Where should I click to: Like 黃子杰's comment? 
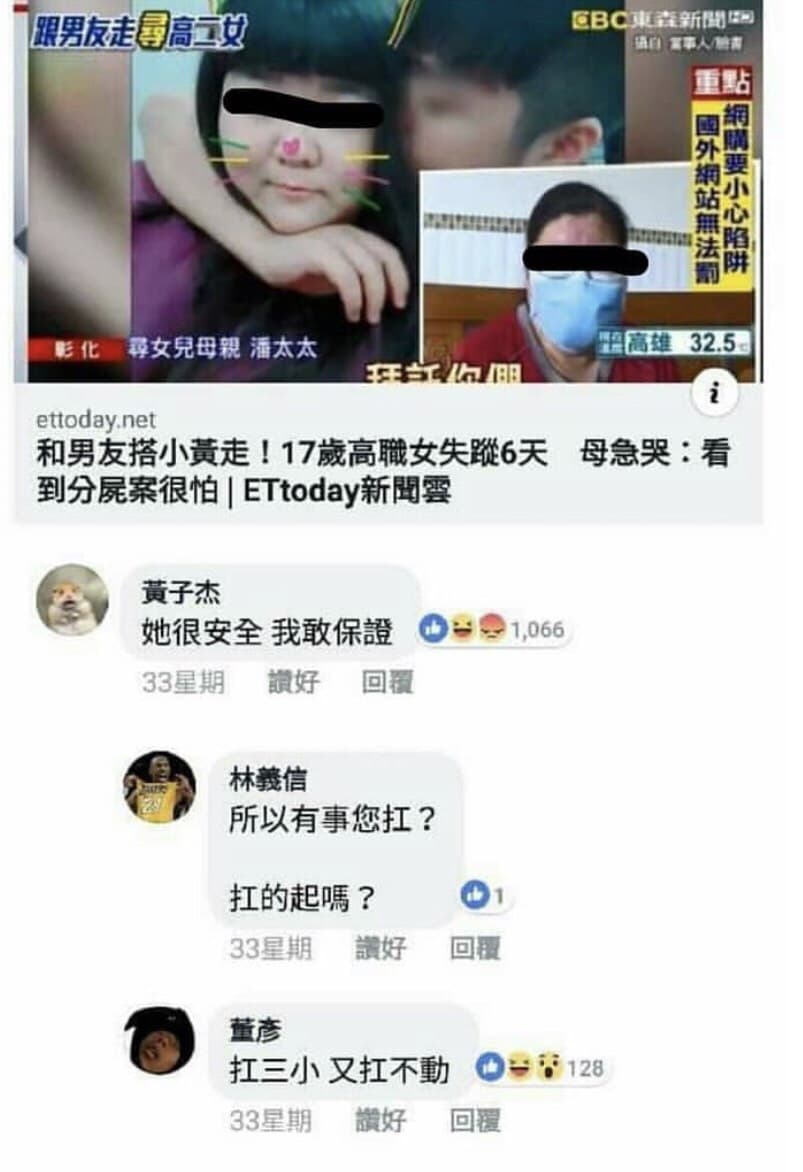point(293,683)
